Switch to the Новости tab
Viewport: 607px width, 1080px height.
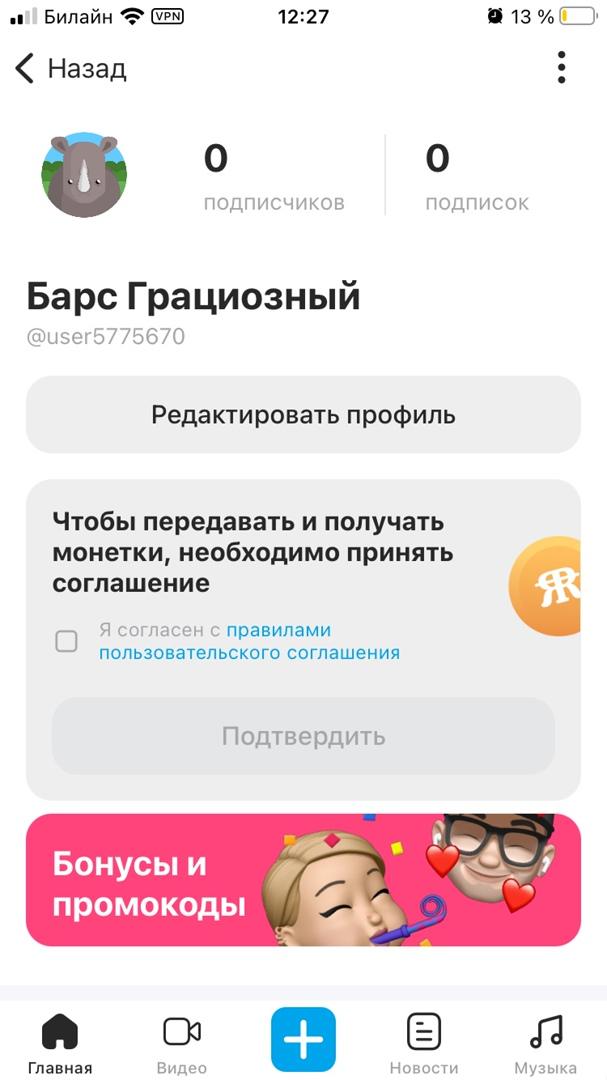[x=424, y=1043]
